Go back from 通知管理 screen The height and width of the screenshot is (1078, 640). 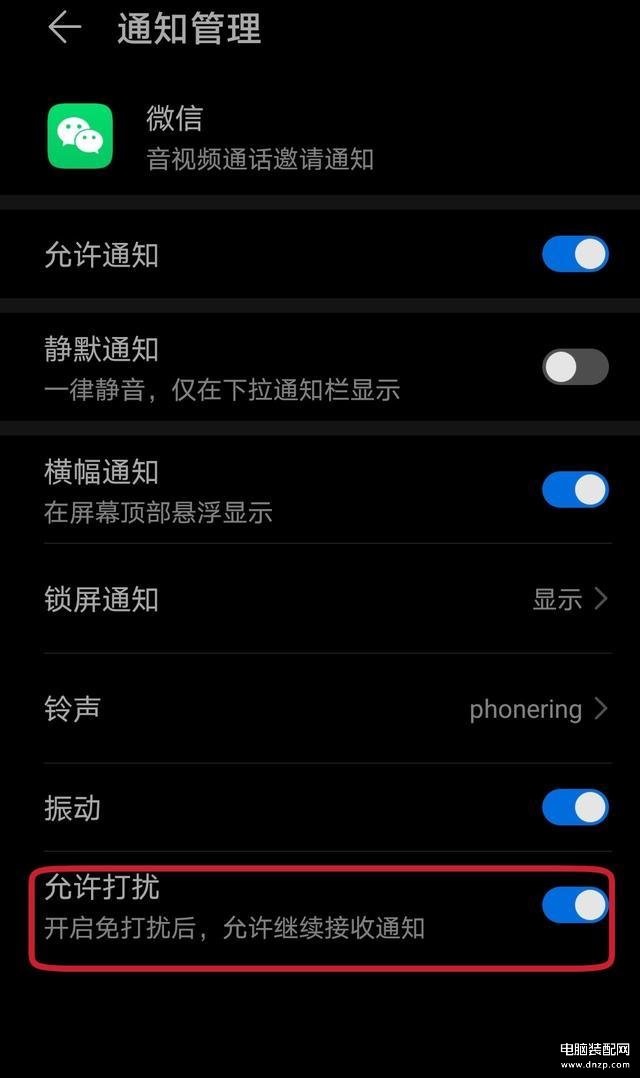(64, 27)
